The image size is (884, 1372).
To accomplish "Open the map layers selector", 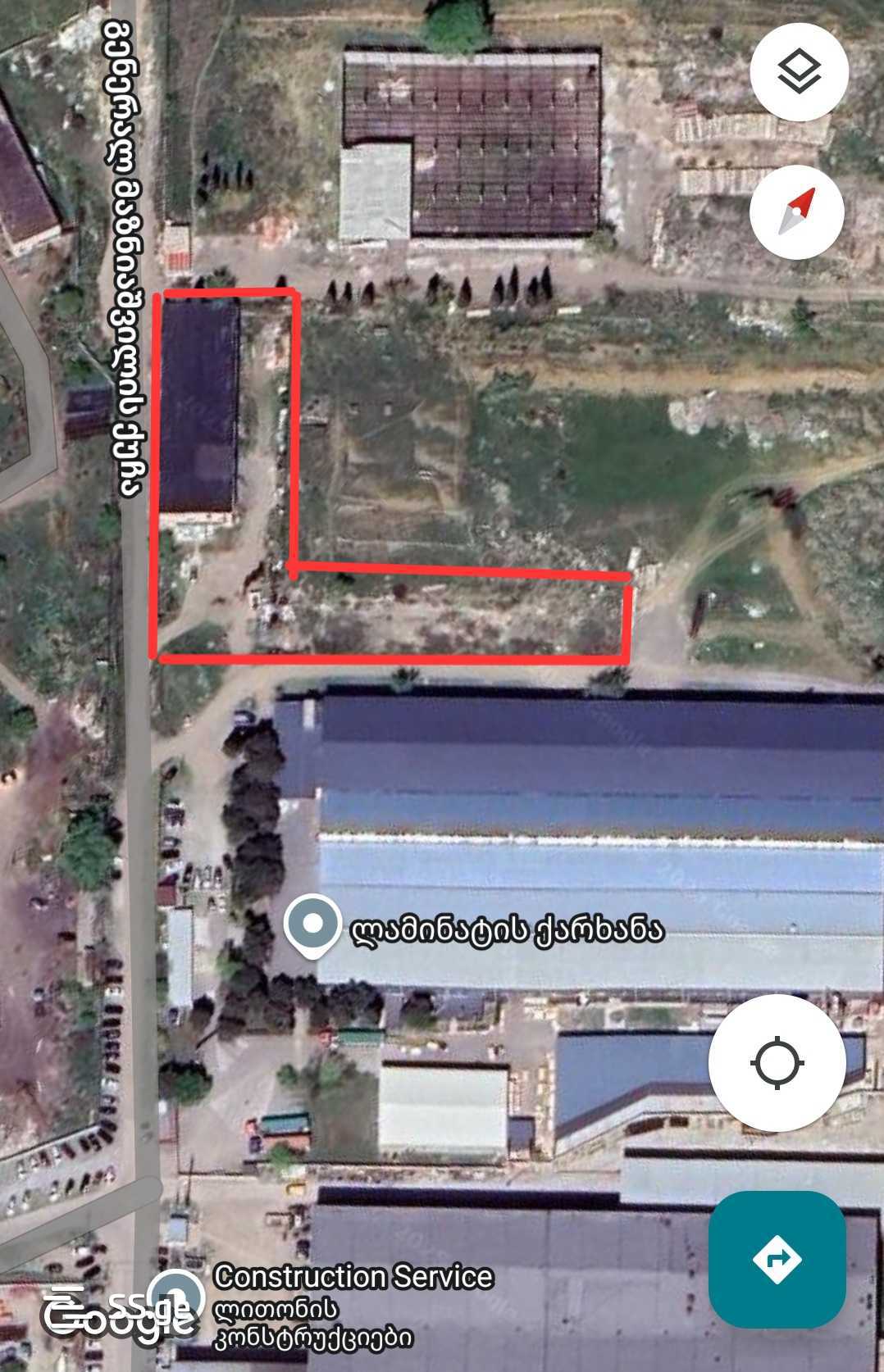I will (798, 73).
